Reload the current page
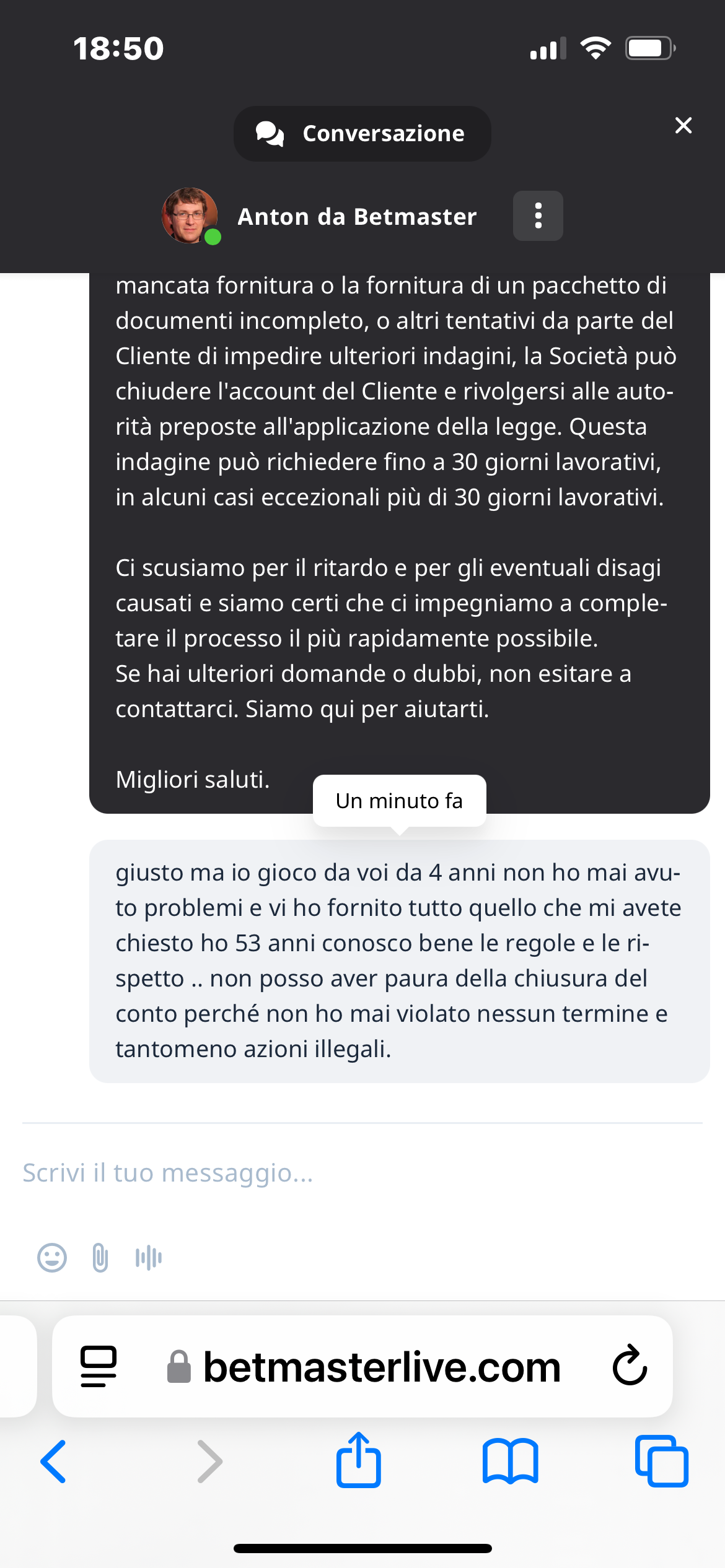The width and height of the screenshot is (725, 1568). point(630,1367)
